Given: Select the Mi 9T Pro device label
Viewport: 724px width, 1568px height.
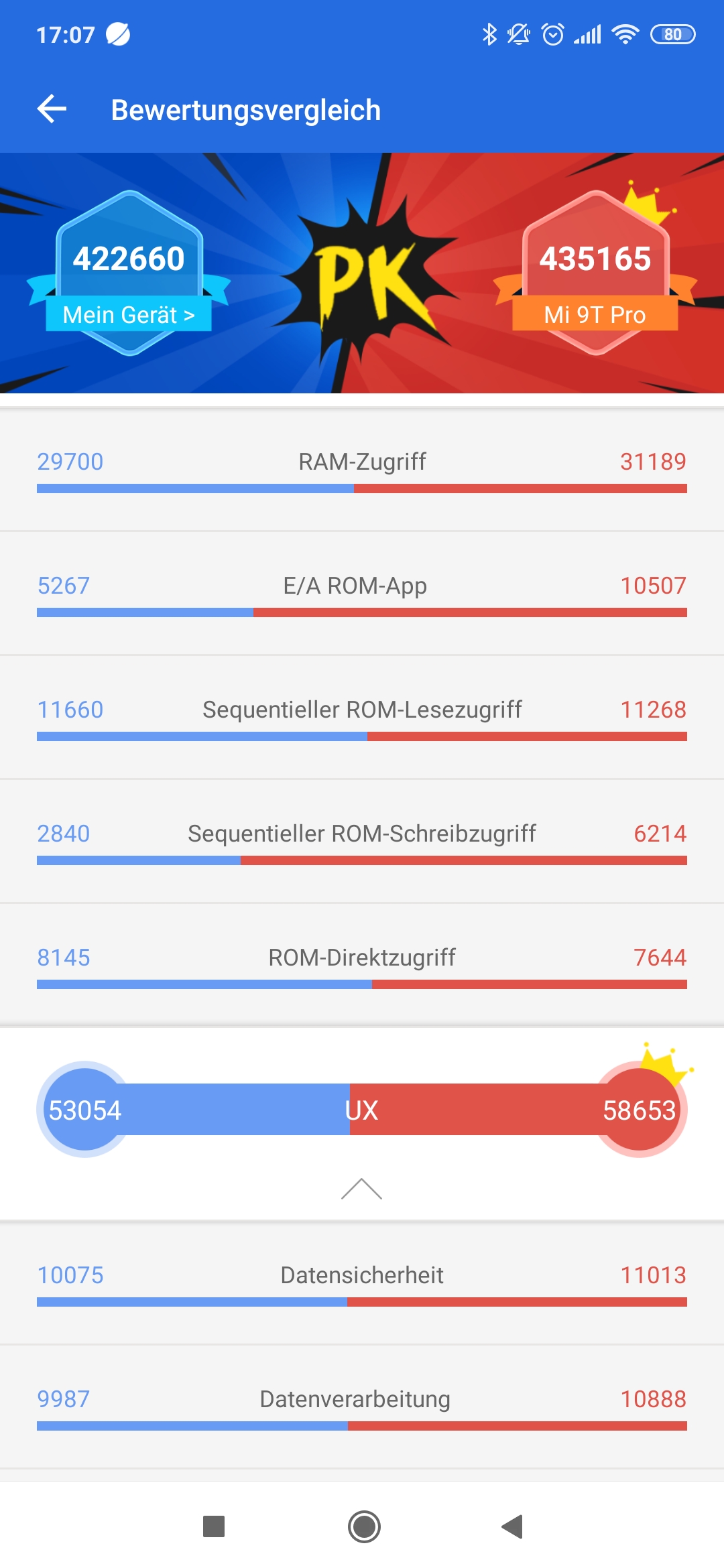Looking at the screenshot, I should tap(595, 315).
